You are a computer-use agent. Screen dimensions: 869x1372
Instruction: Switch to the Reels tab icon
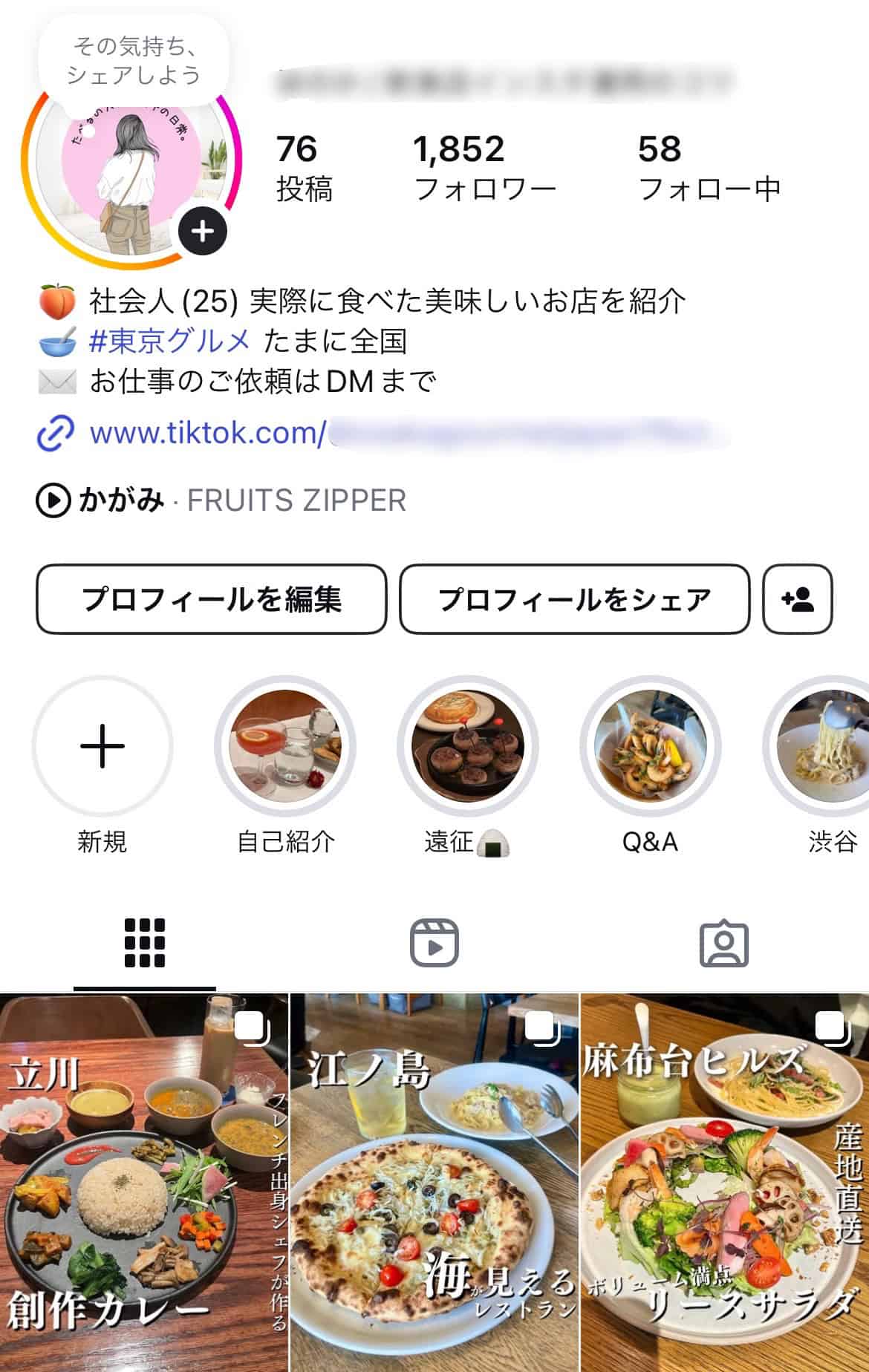(434, 944)
